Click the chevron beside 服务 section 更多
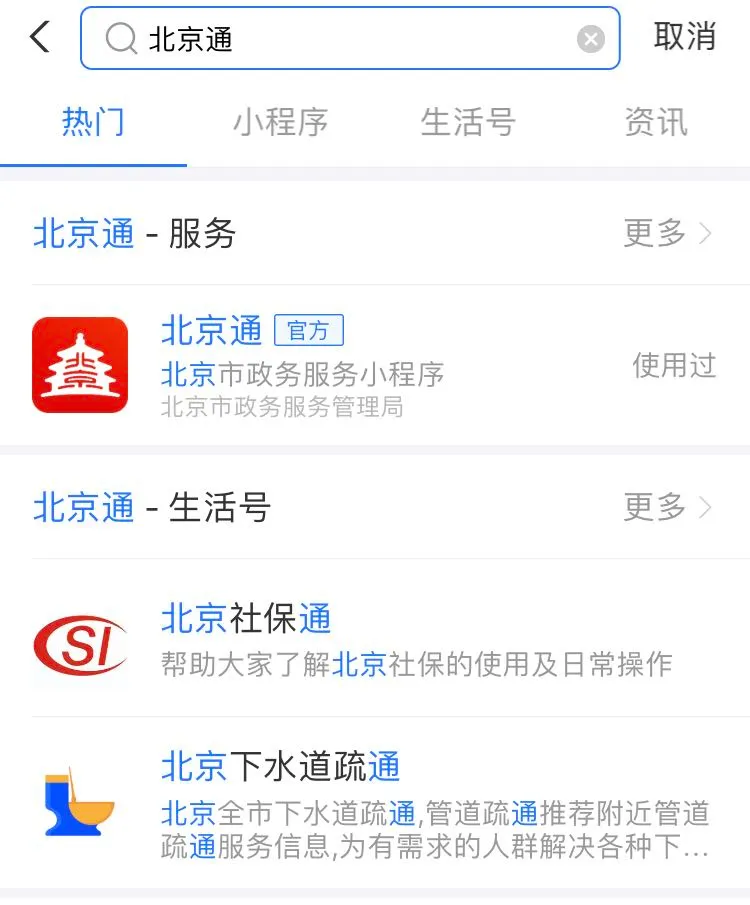 tap(706, 233)
